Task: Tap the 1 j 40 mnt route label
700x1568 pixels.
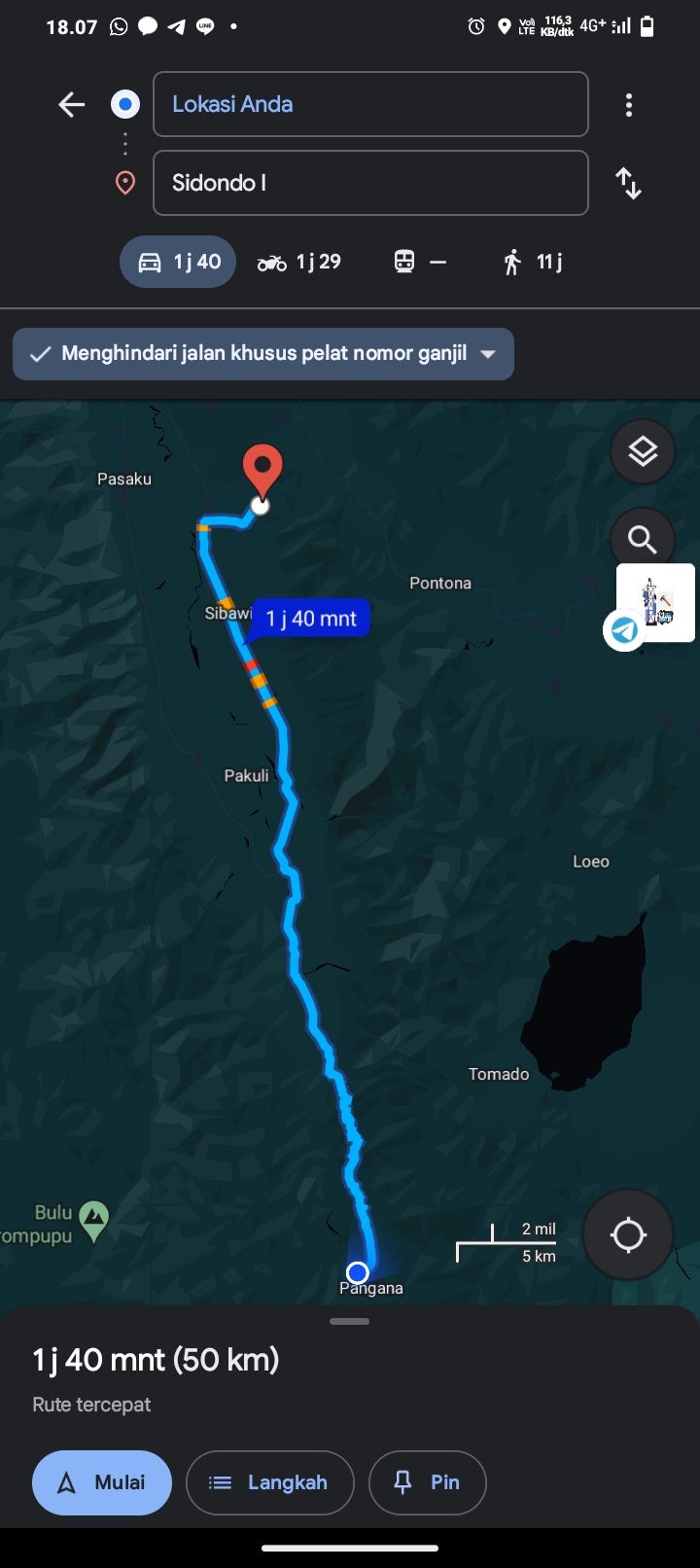Action: (x=310, y=619)
